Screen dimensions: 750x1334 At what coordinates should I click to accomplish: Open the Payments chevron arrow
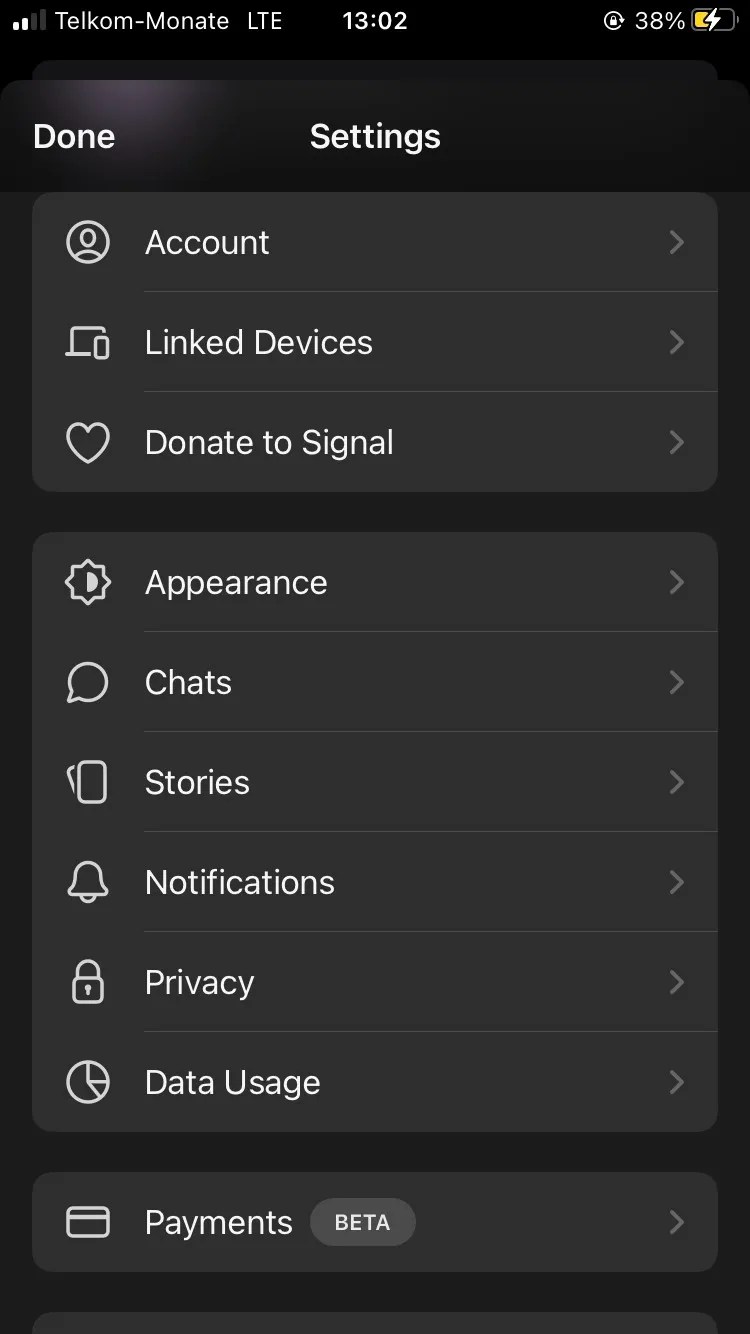pyautogui.click(x=677, y=1222)
